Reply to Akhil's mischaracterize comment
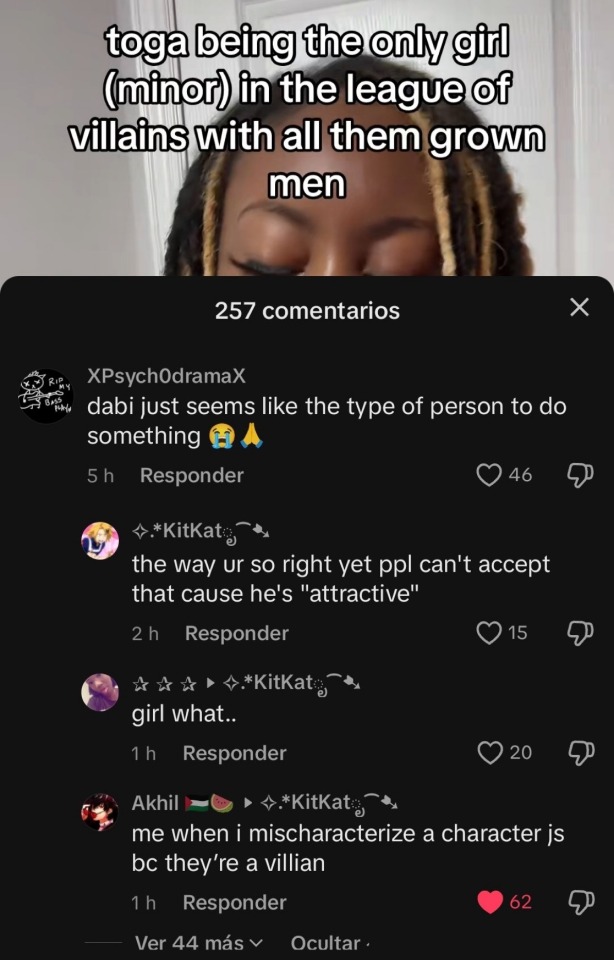 pos(234,902)
